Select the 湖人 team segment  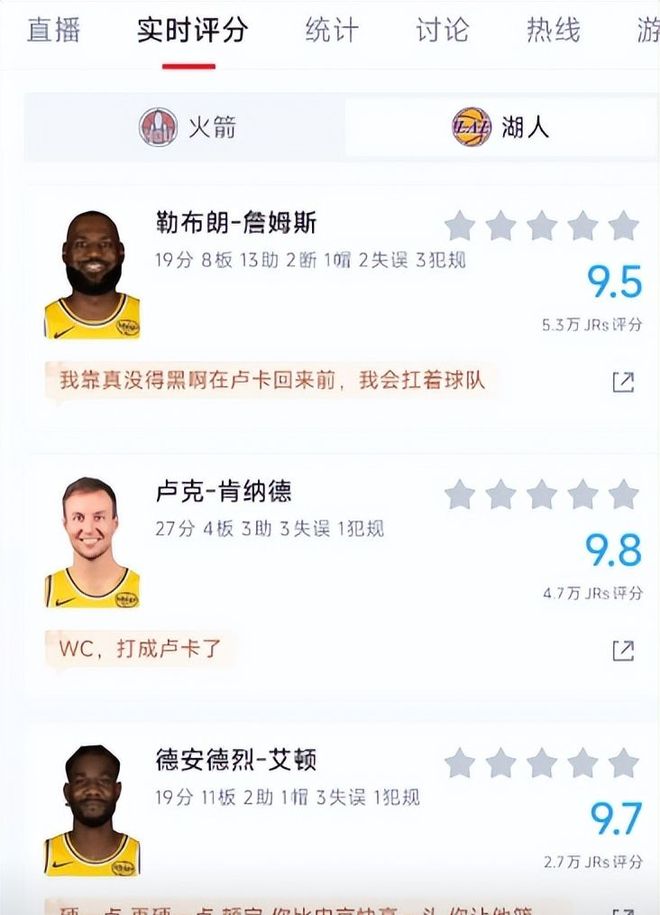coord(500,127)
